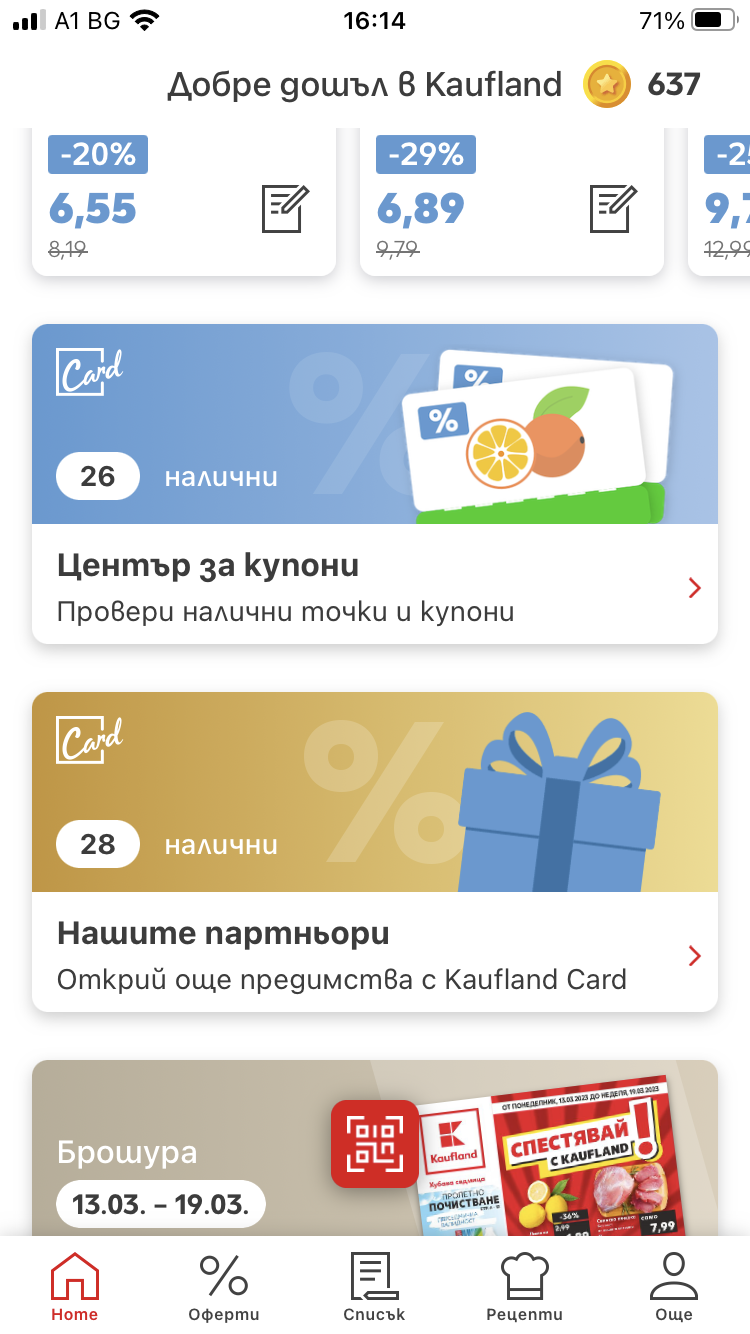The image size is (750, 1334).
Task: Go to the Home tab
Action: [75, 1286]
